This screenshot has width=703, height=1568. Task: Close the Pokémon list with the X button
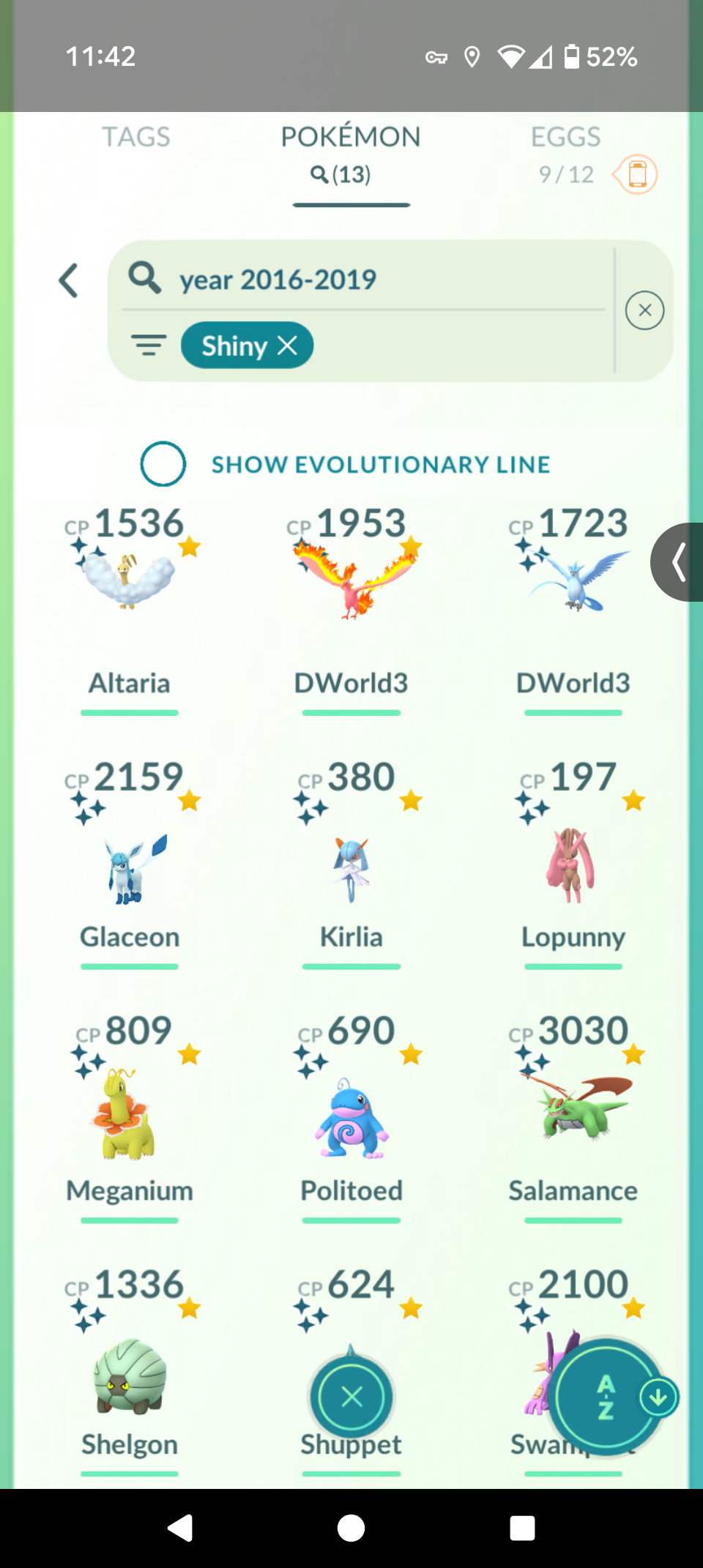pos(351,1397)
